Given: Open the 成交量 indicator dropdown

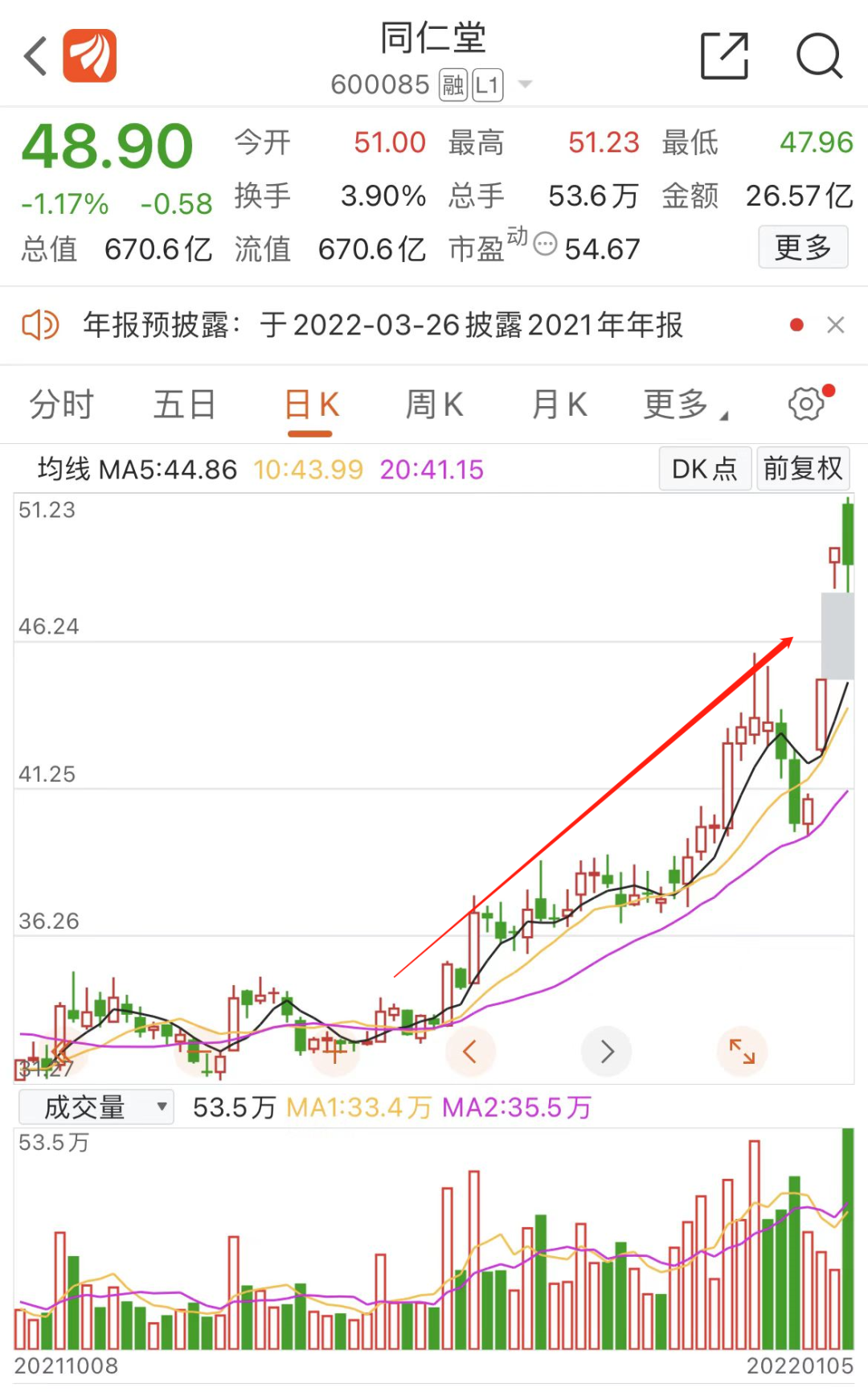Looking at the screenshot, I should (96, 1107).
